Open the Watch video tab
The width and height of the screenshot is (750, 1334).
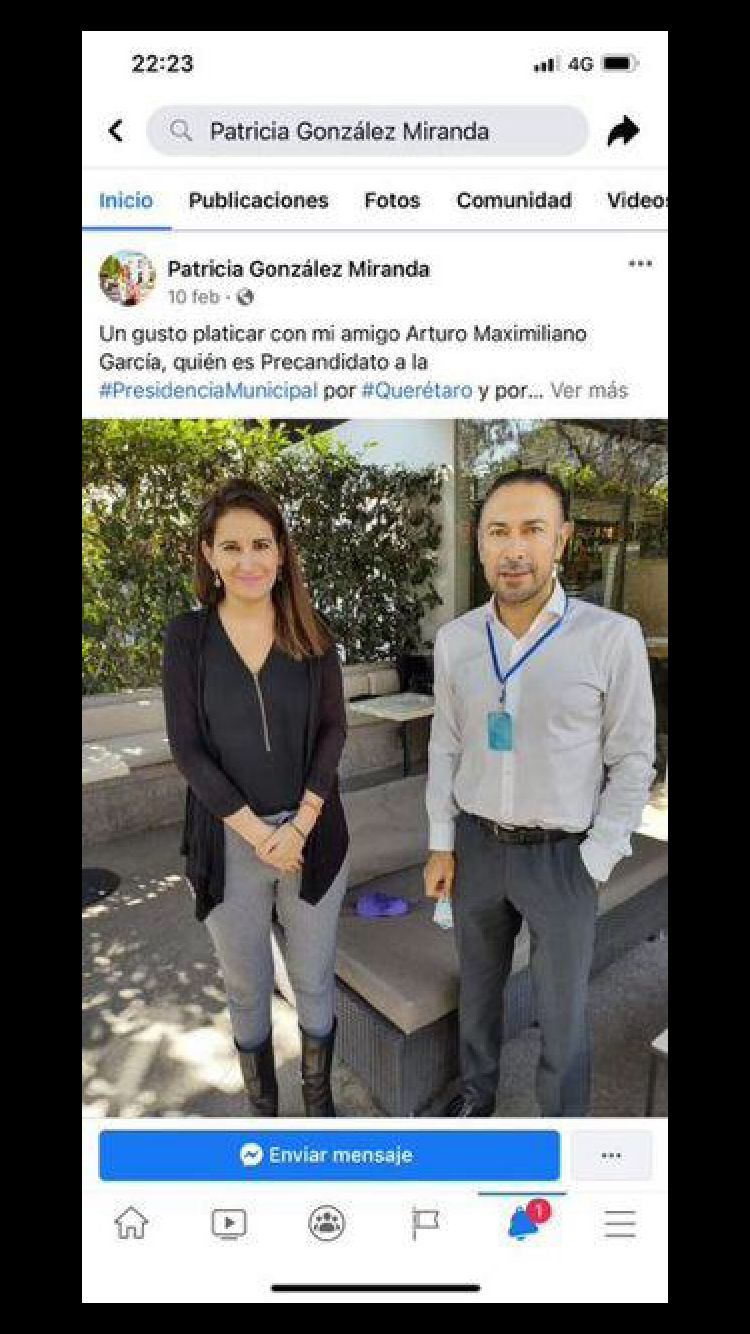pos(229,1223)
